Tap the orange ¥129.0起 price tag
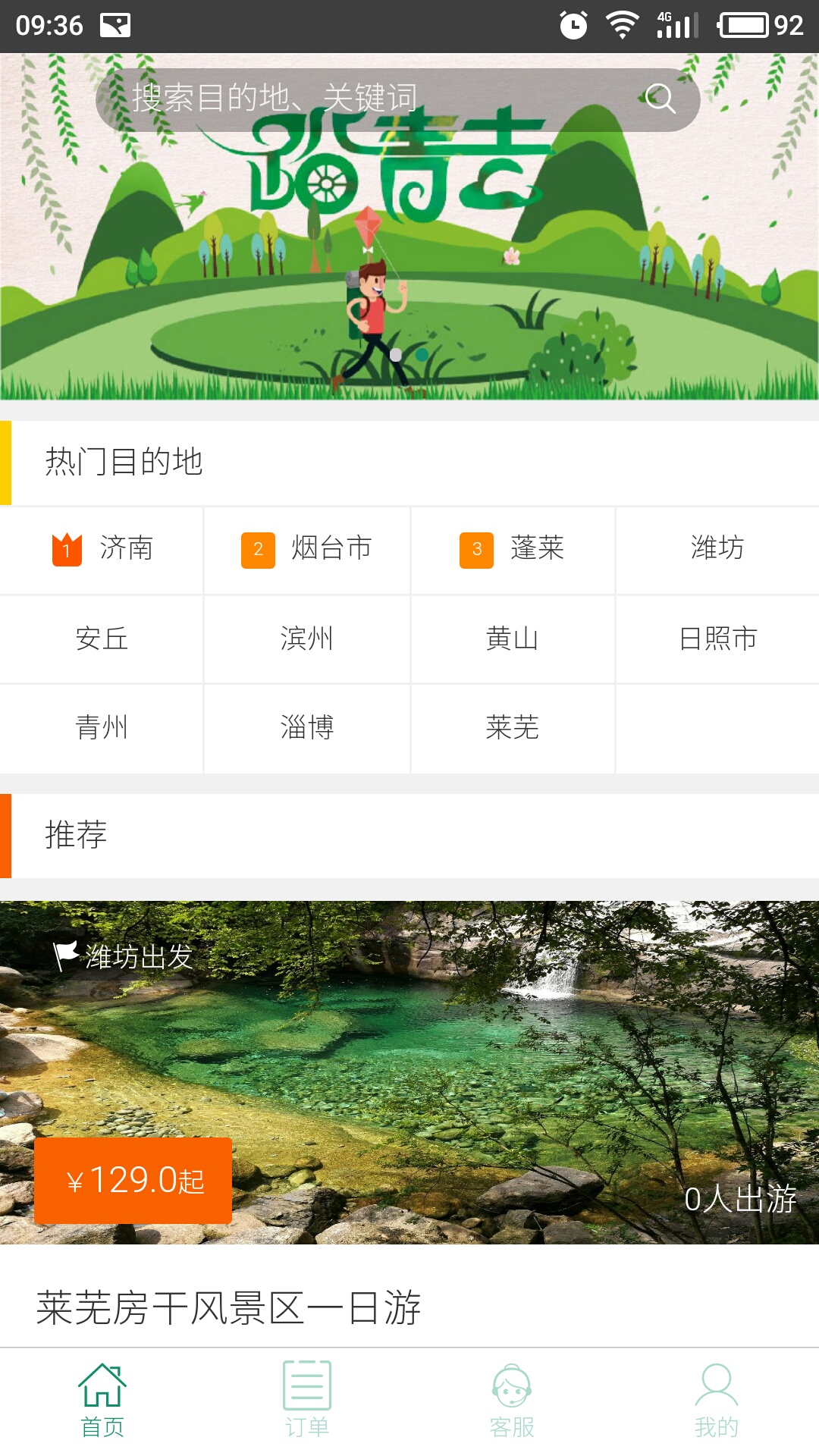 point(133,1179)
